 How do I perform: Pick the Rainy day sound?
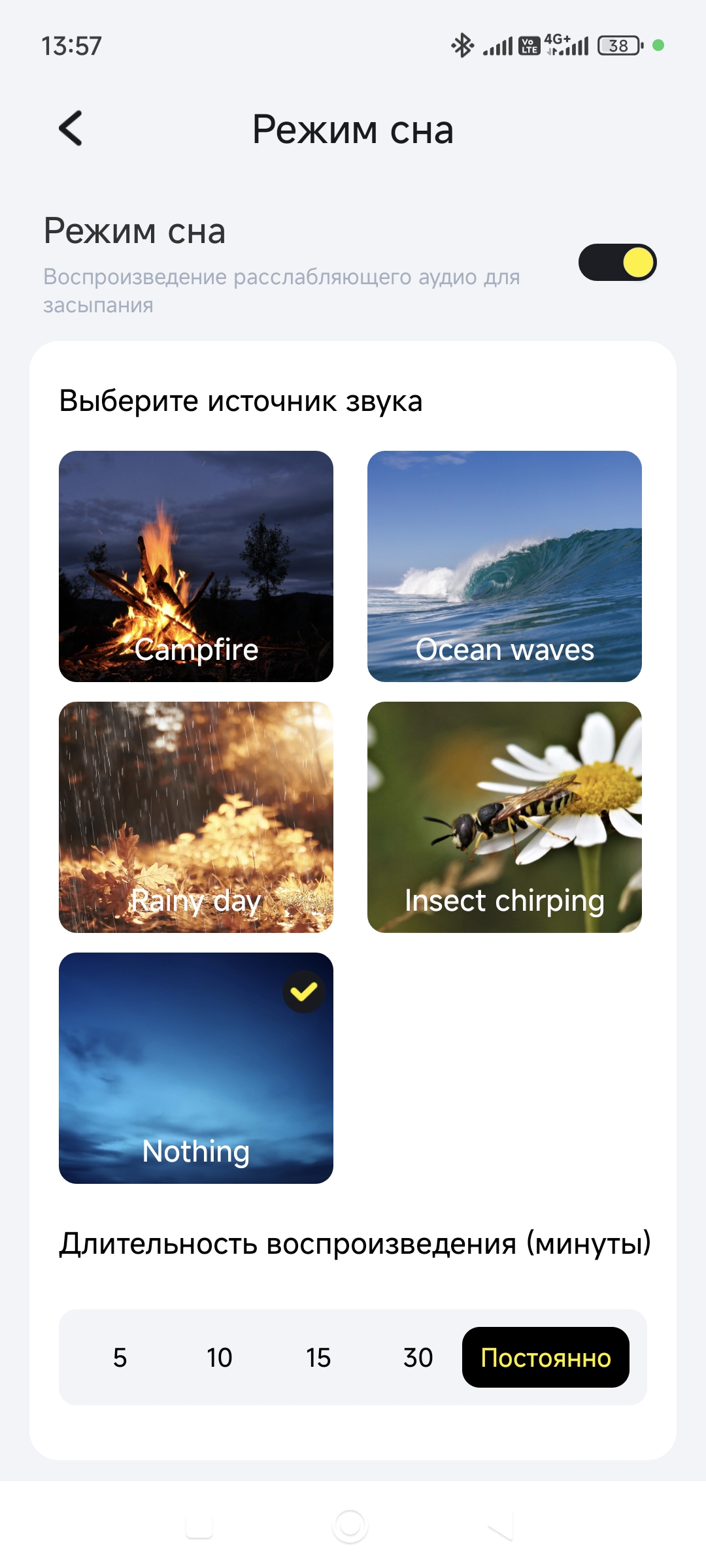pyautogui.click(x=196, y=817)
